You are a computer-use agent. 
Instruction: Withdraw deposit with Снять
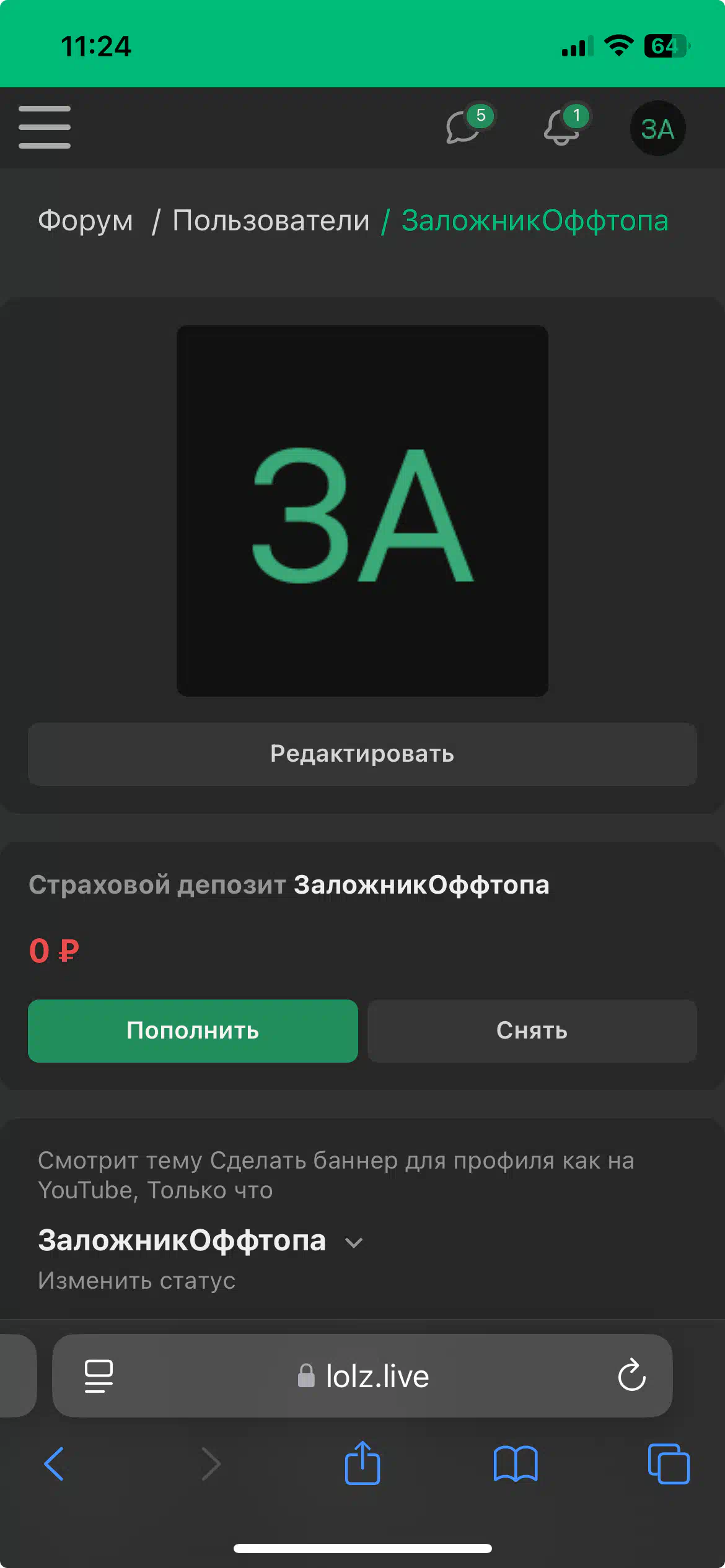click(x=532, y=1030)
